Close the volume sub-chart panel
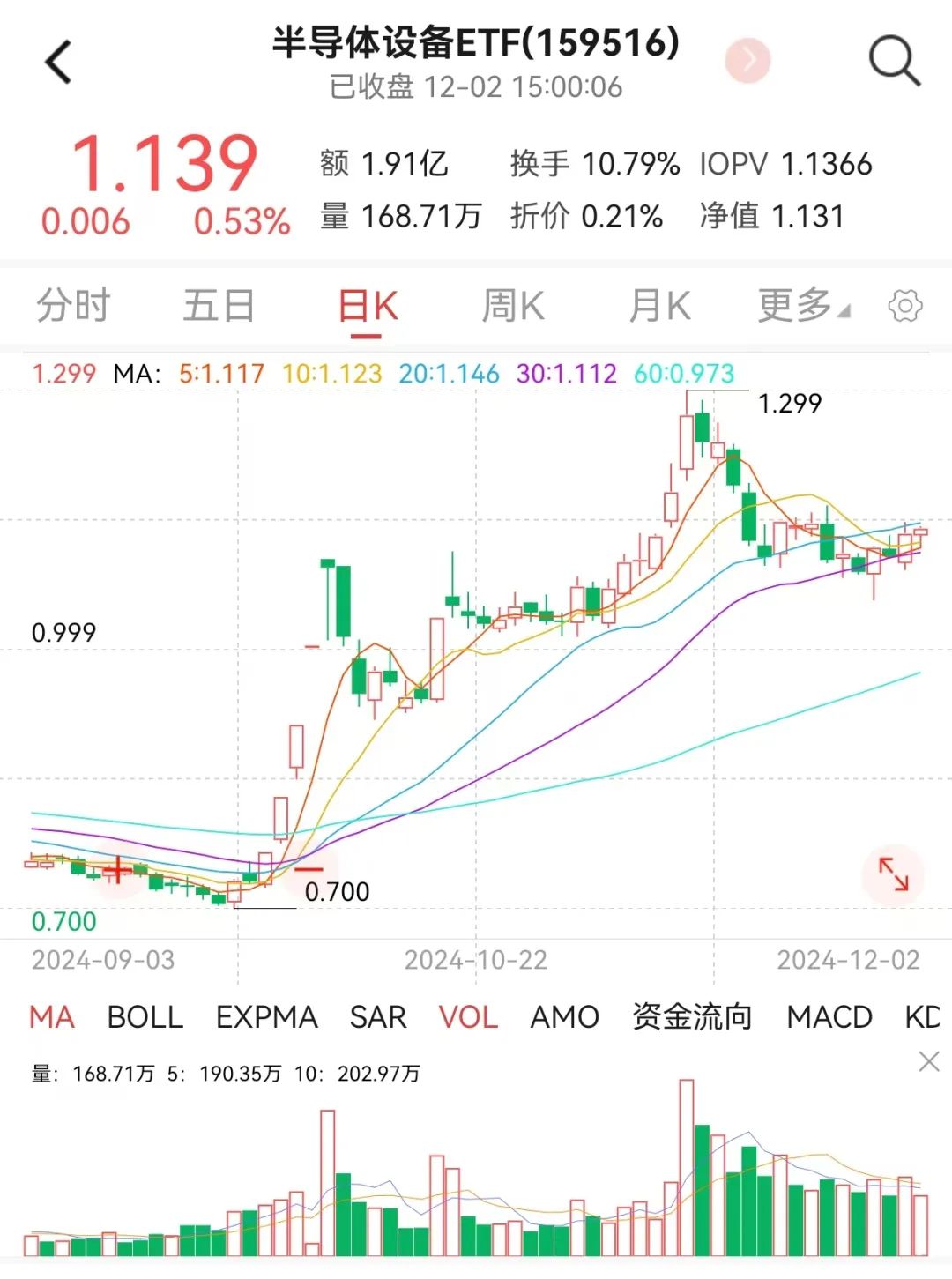This screenshot has height=1279, width=952. (929, 1061)
